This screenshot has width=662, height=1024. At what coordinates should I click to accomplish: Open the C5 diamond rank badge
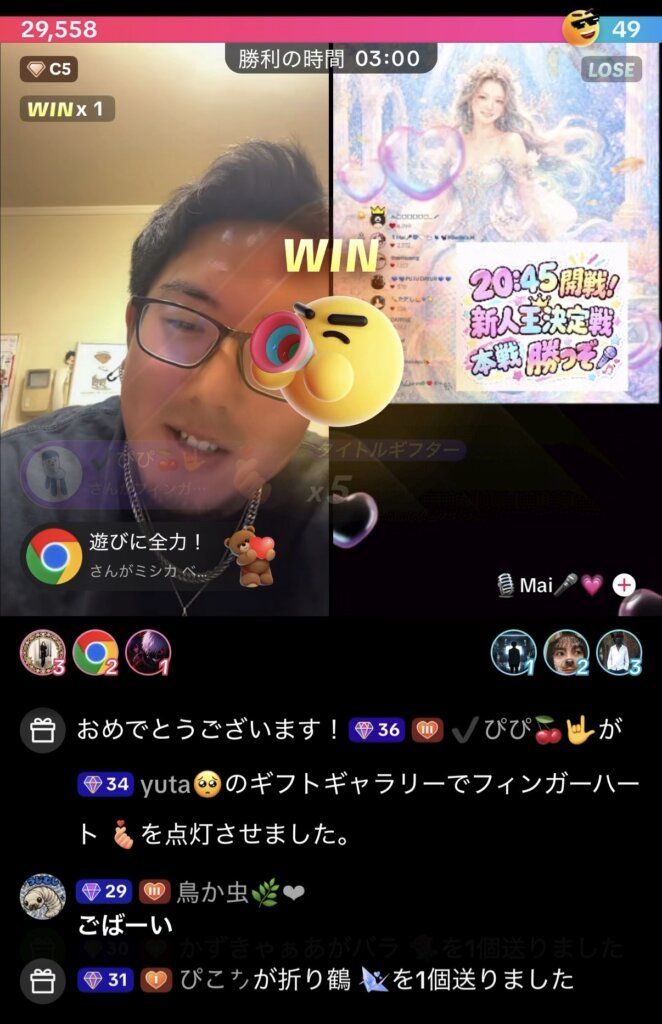pos(49,69)
